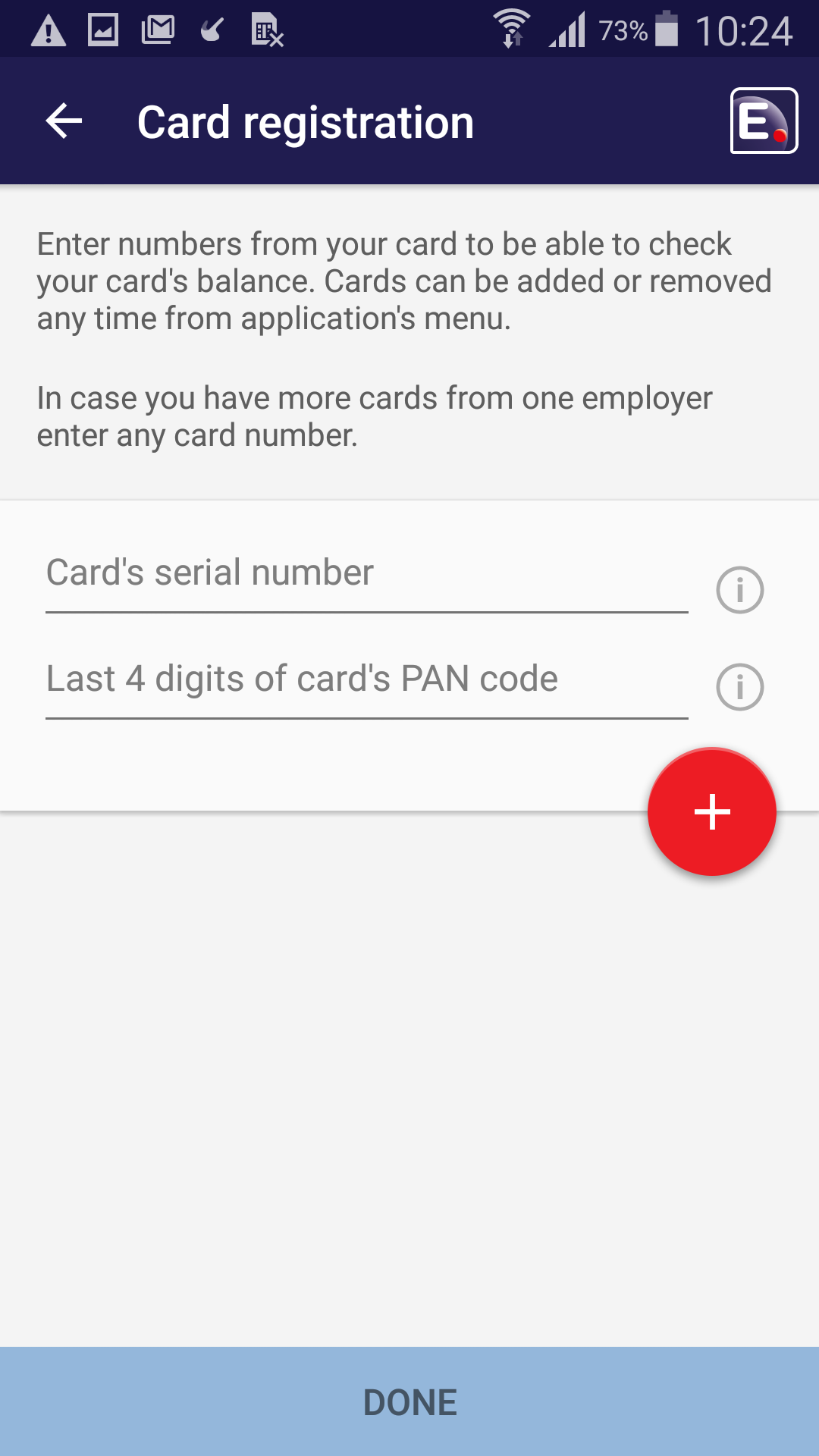819x1456 pixels.
Task: Go back using the arrow icon
Action: (64, 121)
